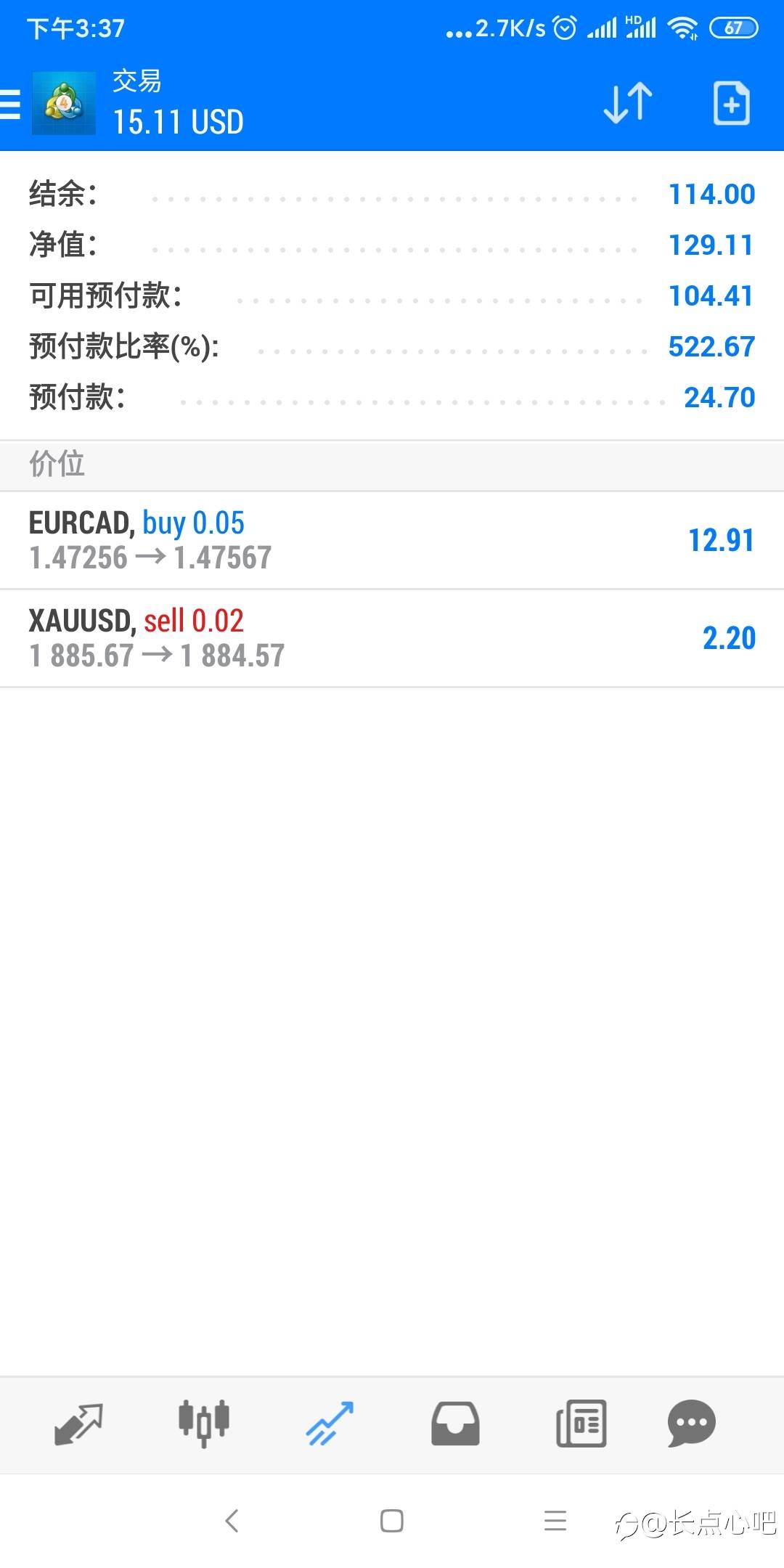Open the EURCAD buy 0.05 position
This screenshot has width=784, height=1568.
[392, 541]
